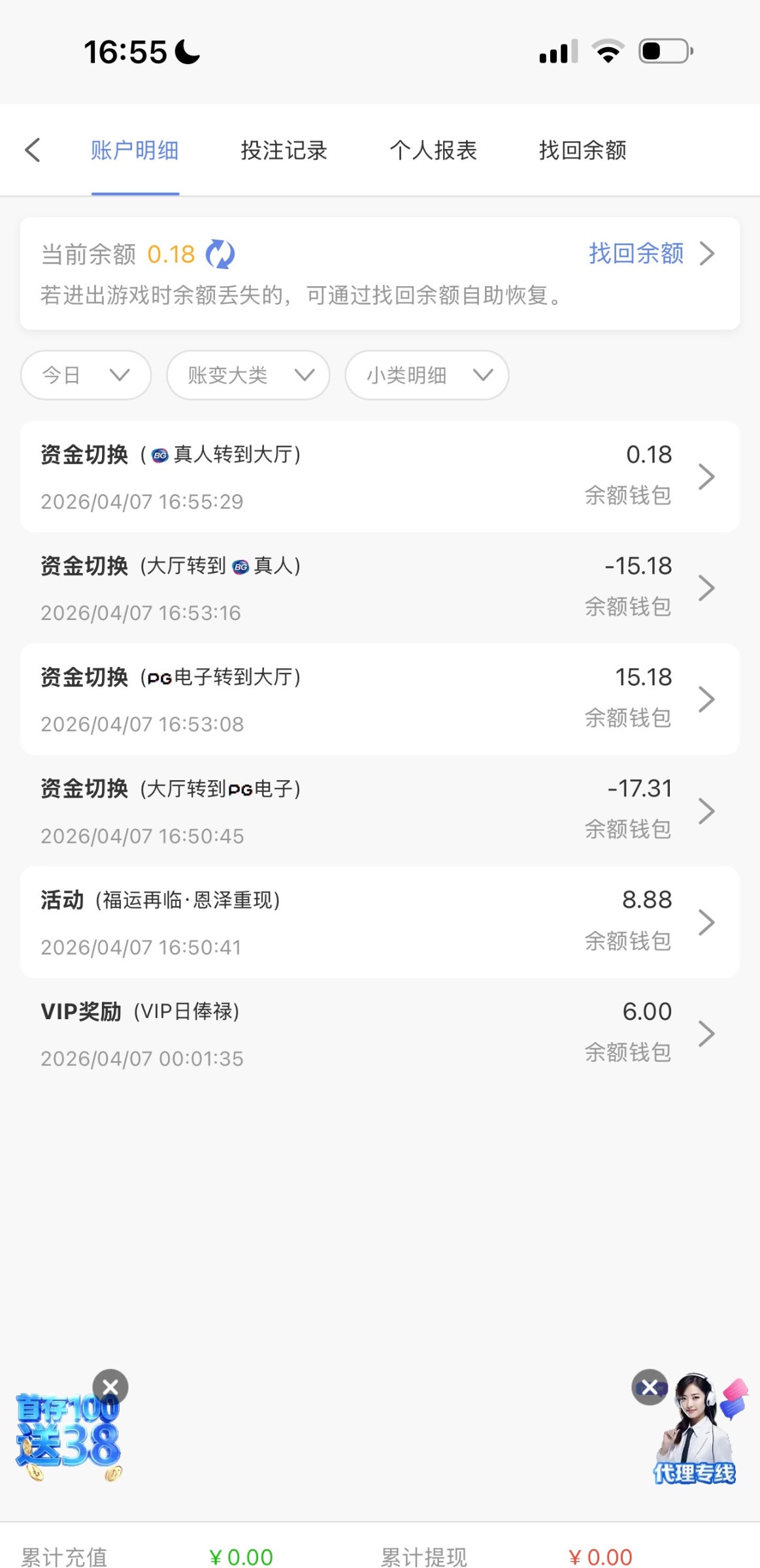This screenshot has width=760, height=1568.
Task: Open the 账变大类 filter dropdown
Action: (x=248, y=375)
